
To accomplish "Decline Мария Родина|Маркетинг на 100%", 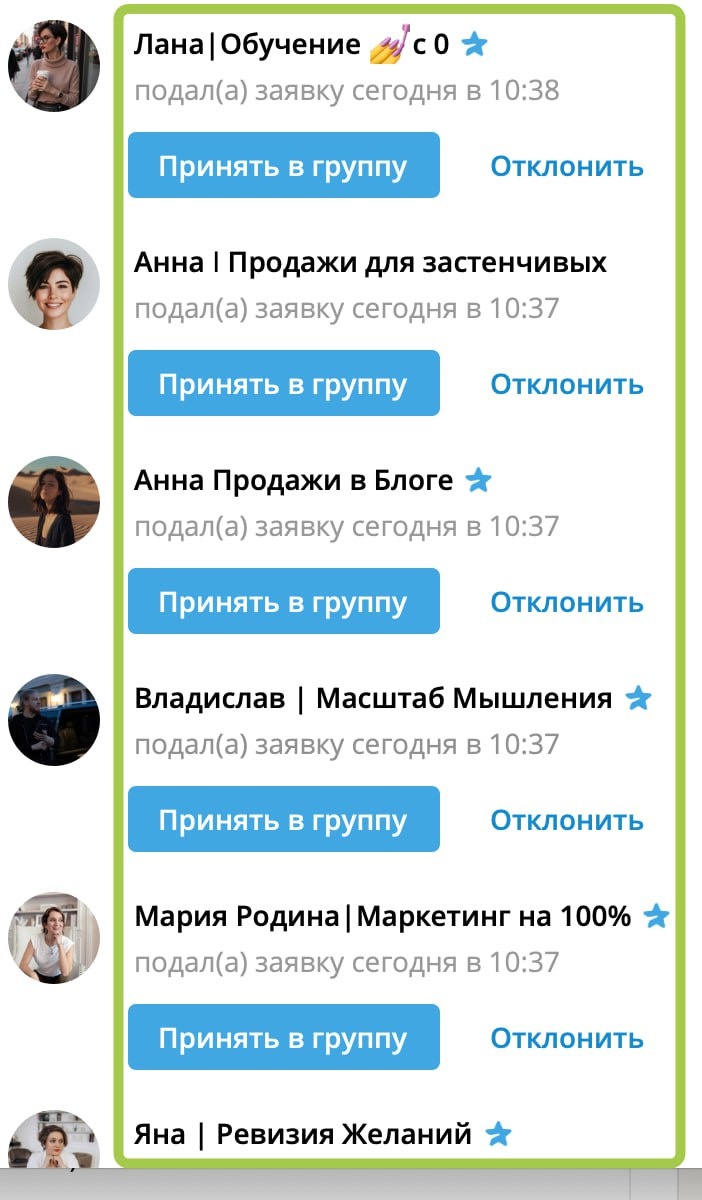I will tap(566, 1038).
